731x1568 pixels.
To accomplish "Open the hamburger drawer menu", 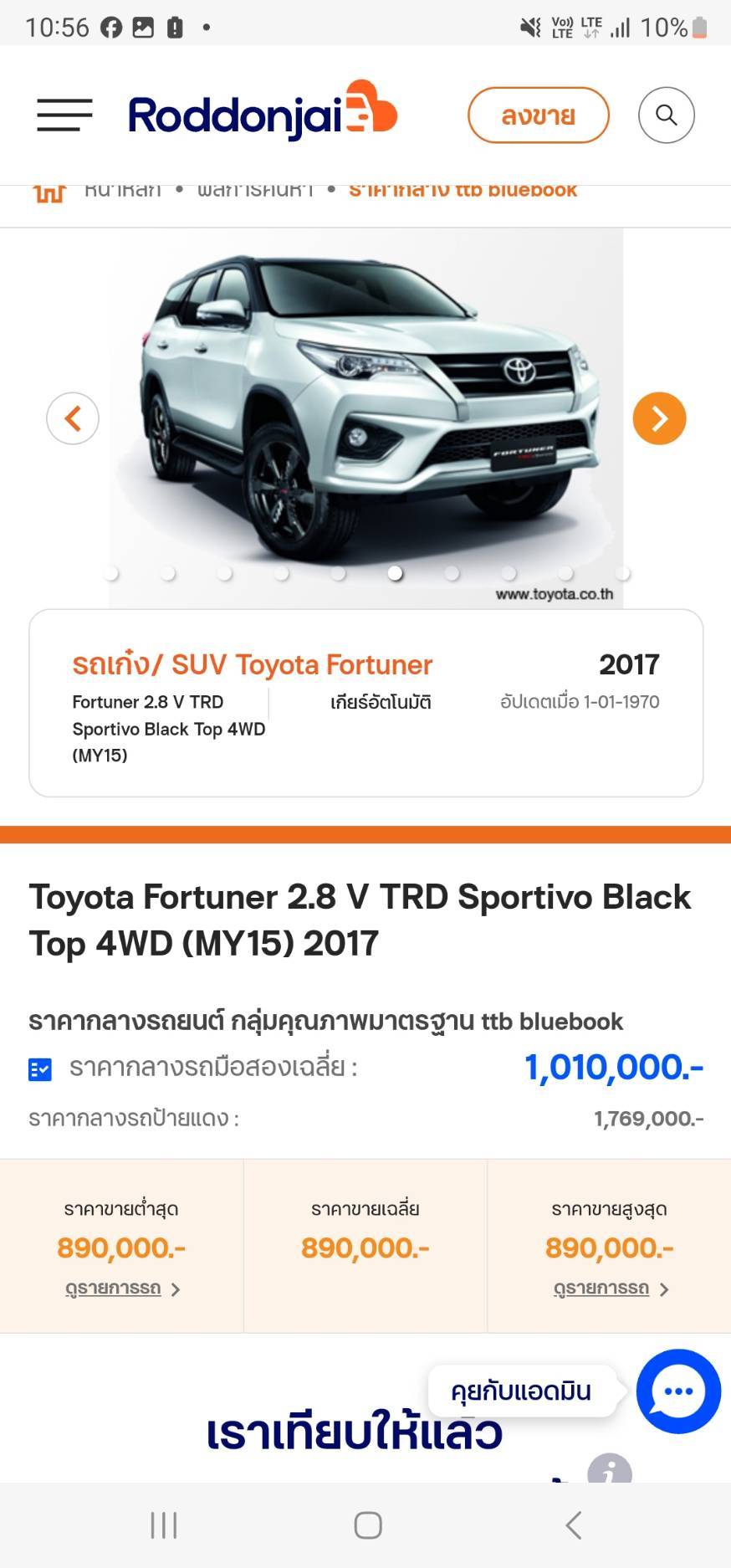I will point(64,115).
